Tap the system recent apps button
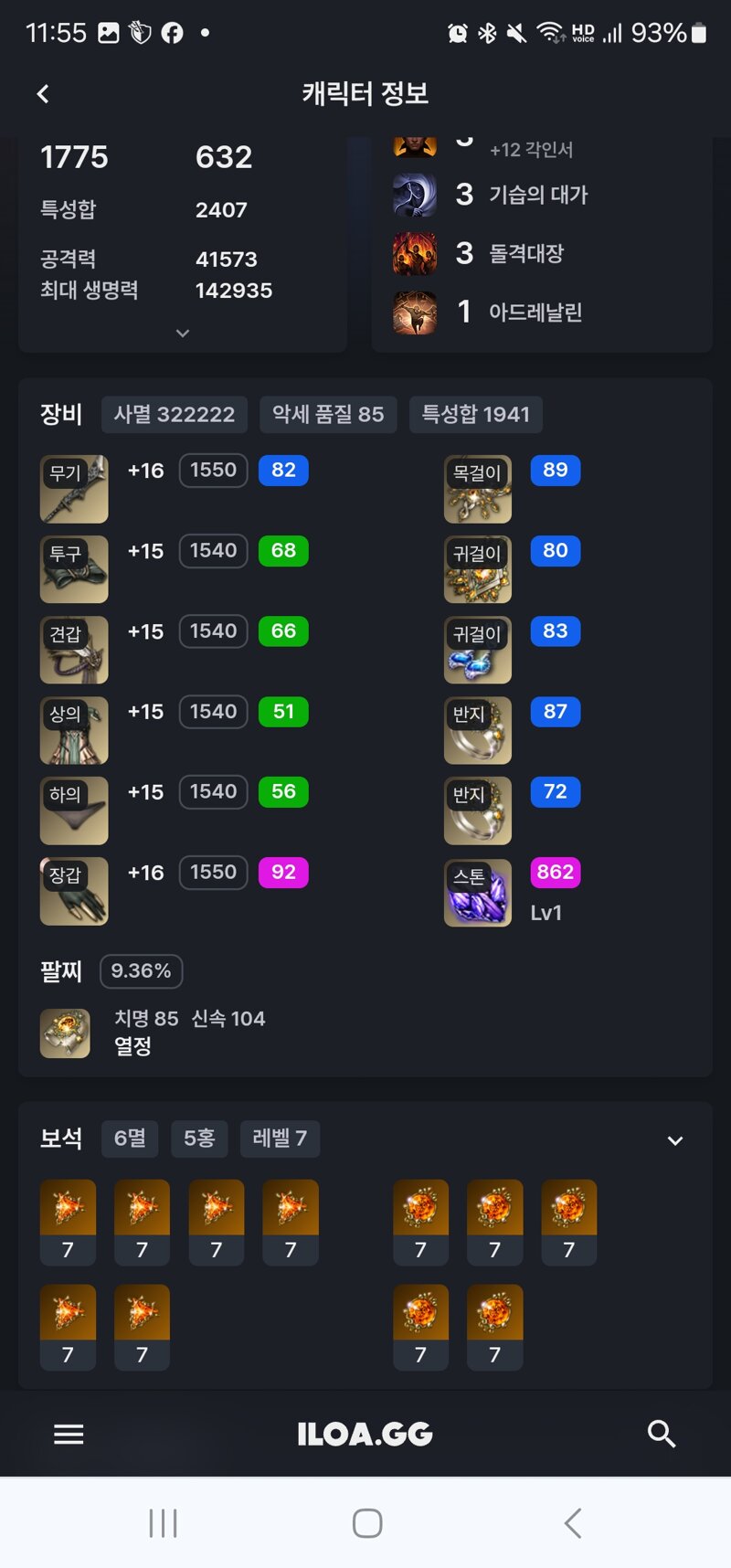The image size is (731, 1568). tap(163, 1523)
